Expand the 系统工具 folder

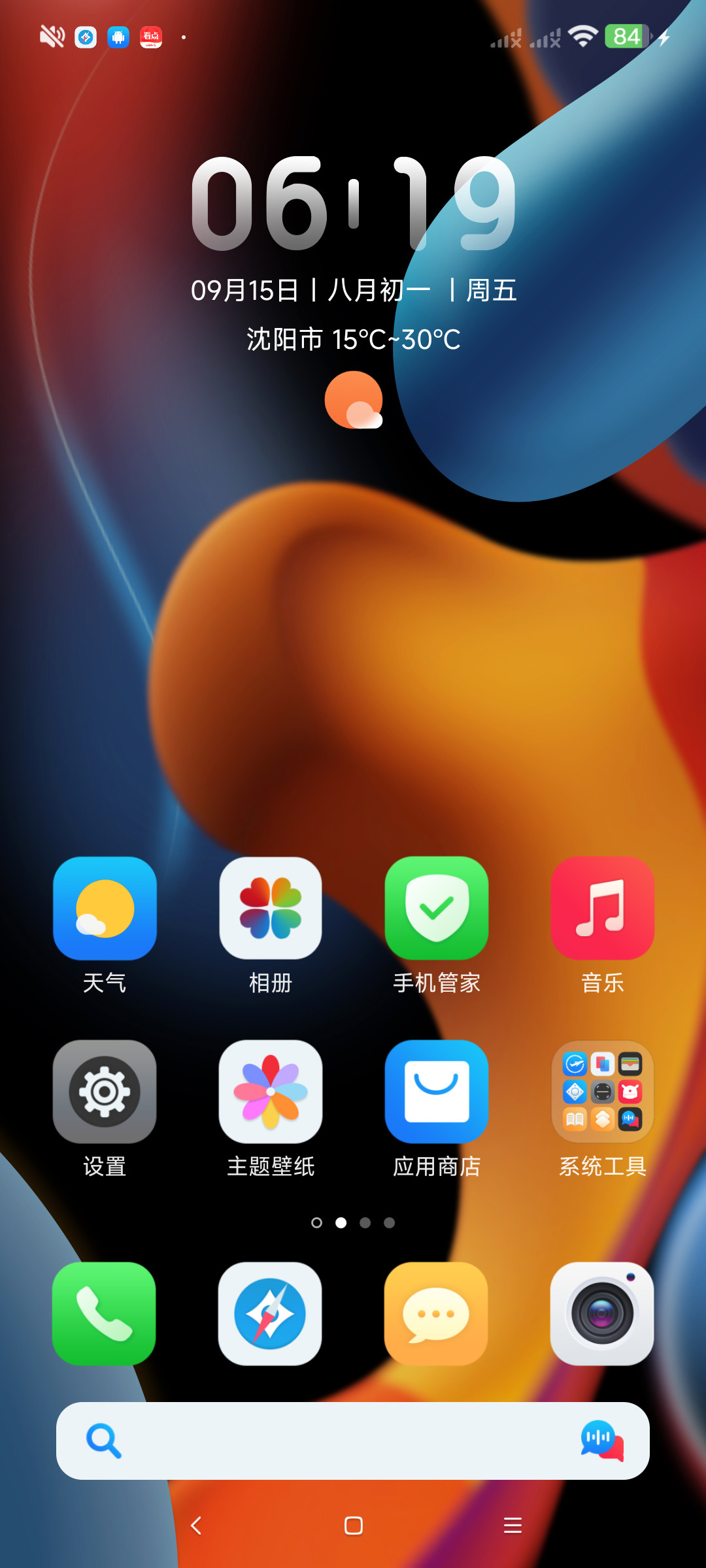click(603, 1091)
